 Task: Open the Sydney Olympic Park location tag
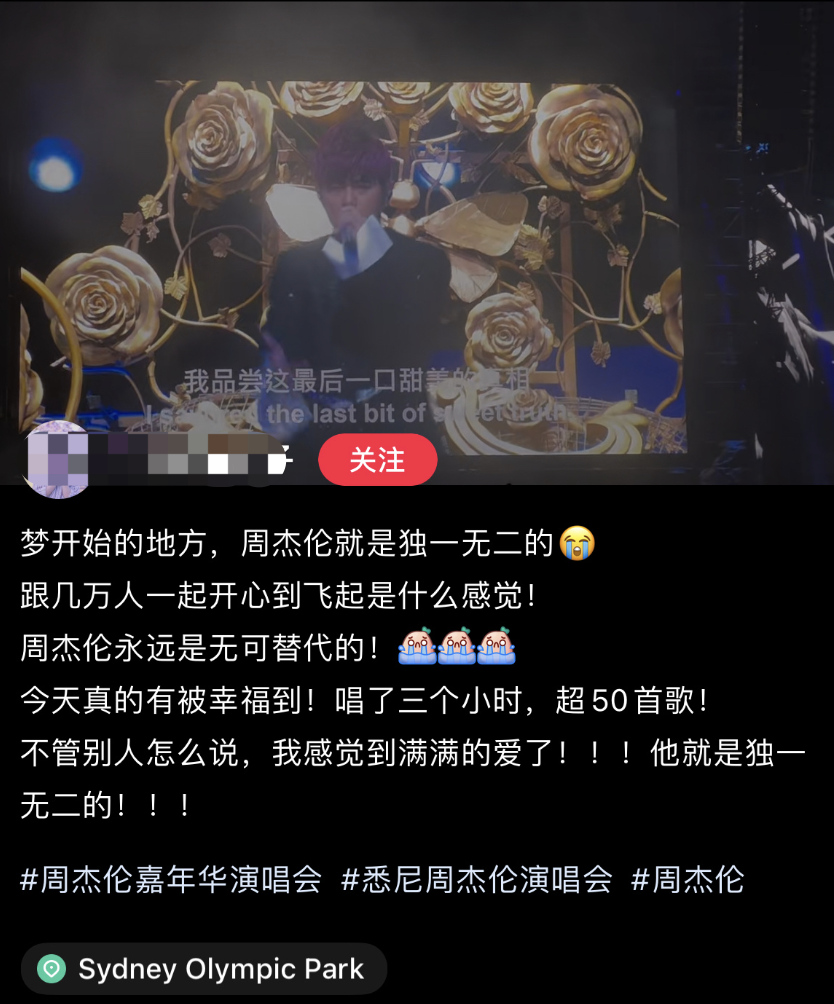203,969
